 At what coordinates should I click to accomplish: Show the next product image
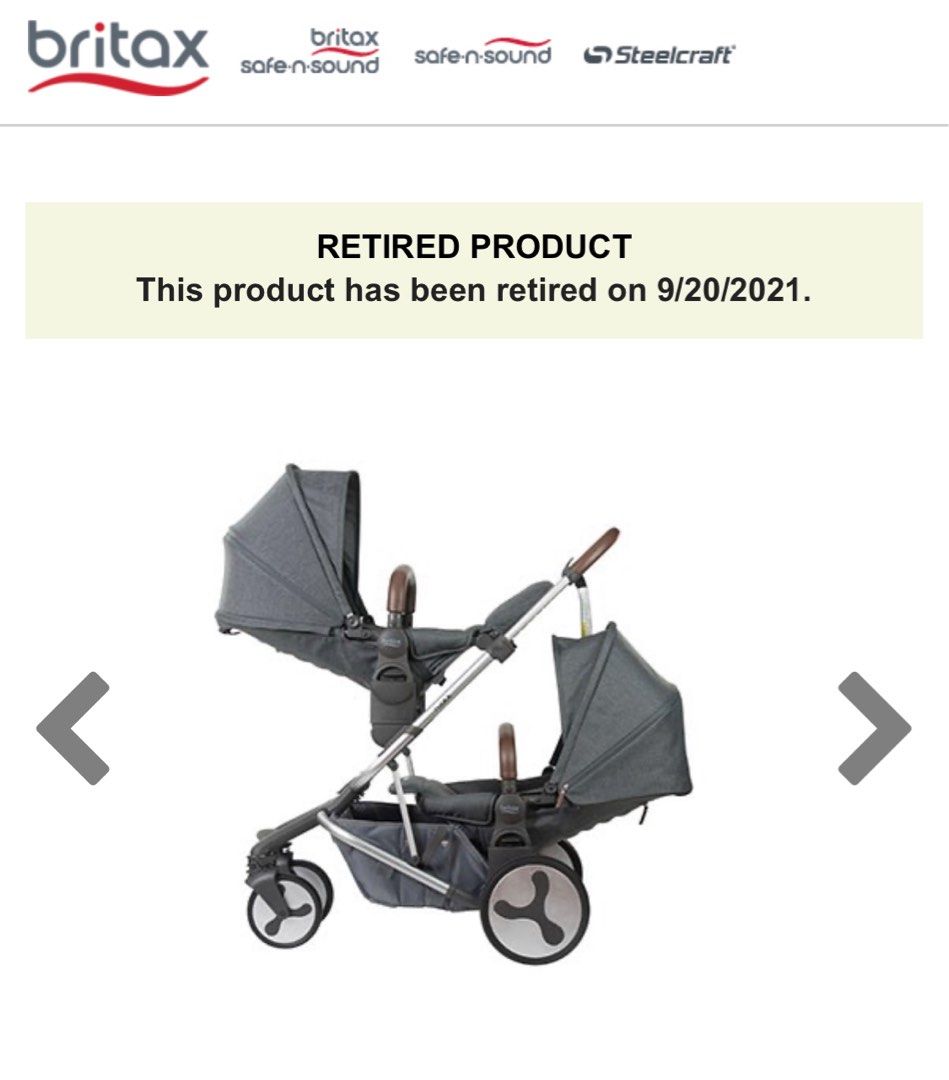click(873, 727)
